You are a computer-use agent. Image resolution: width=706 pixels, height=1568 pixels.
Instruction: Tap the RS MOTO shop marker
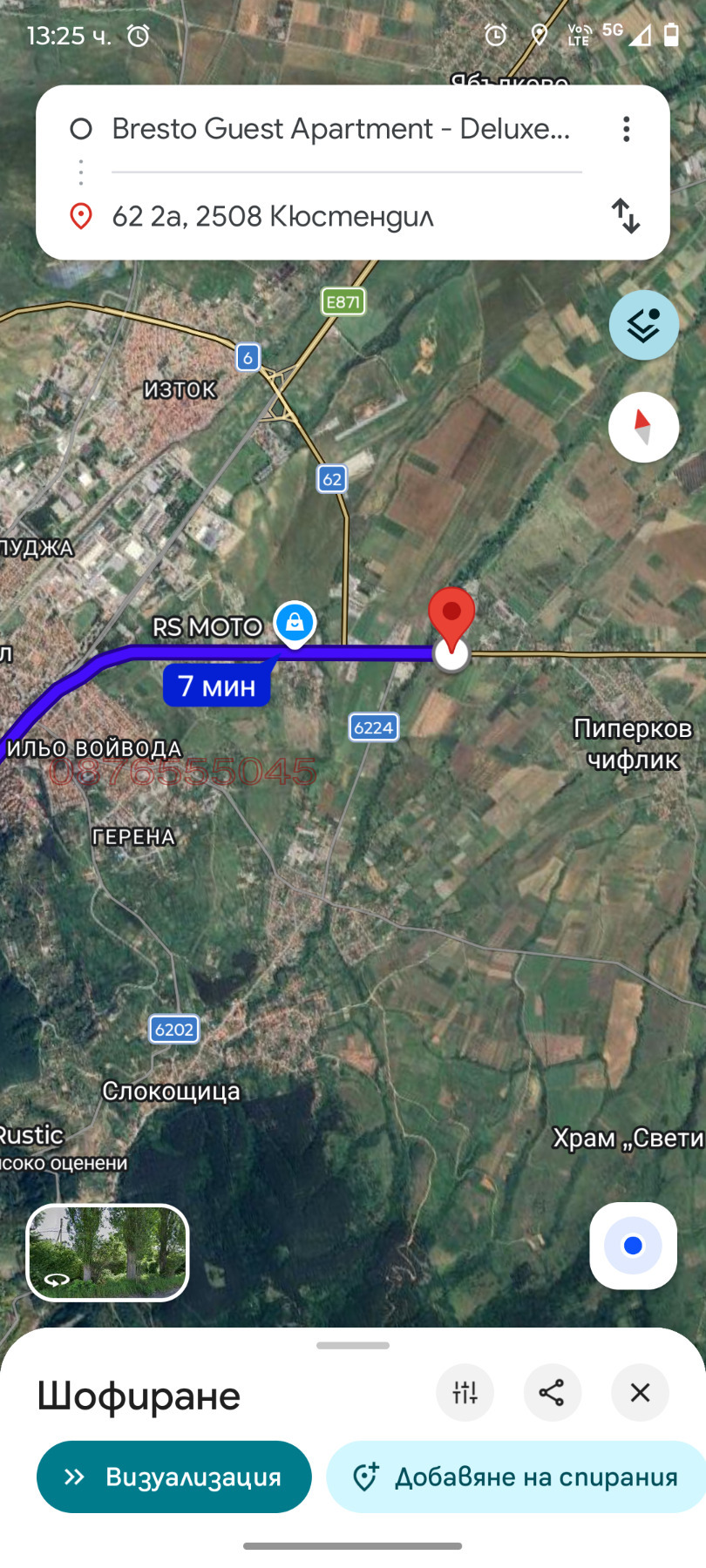point(295,623)
